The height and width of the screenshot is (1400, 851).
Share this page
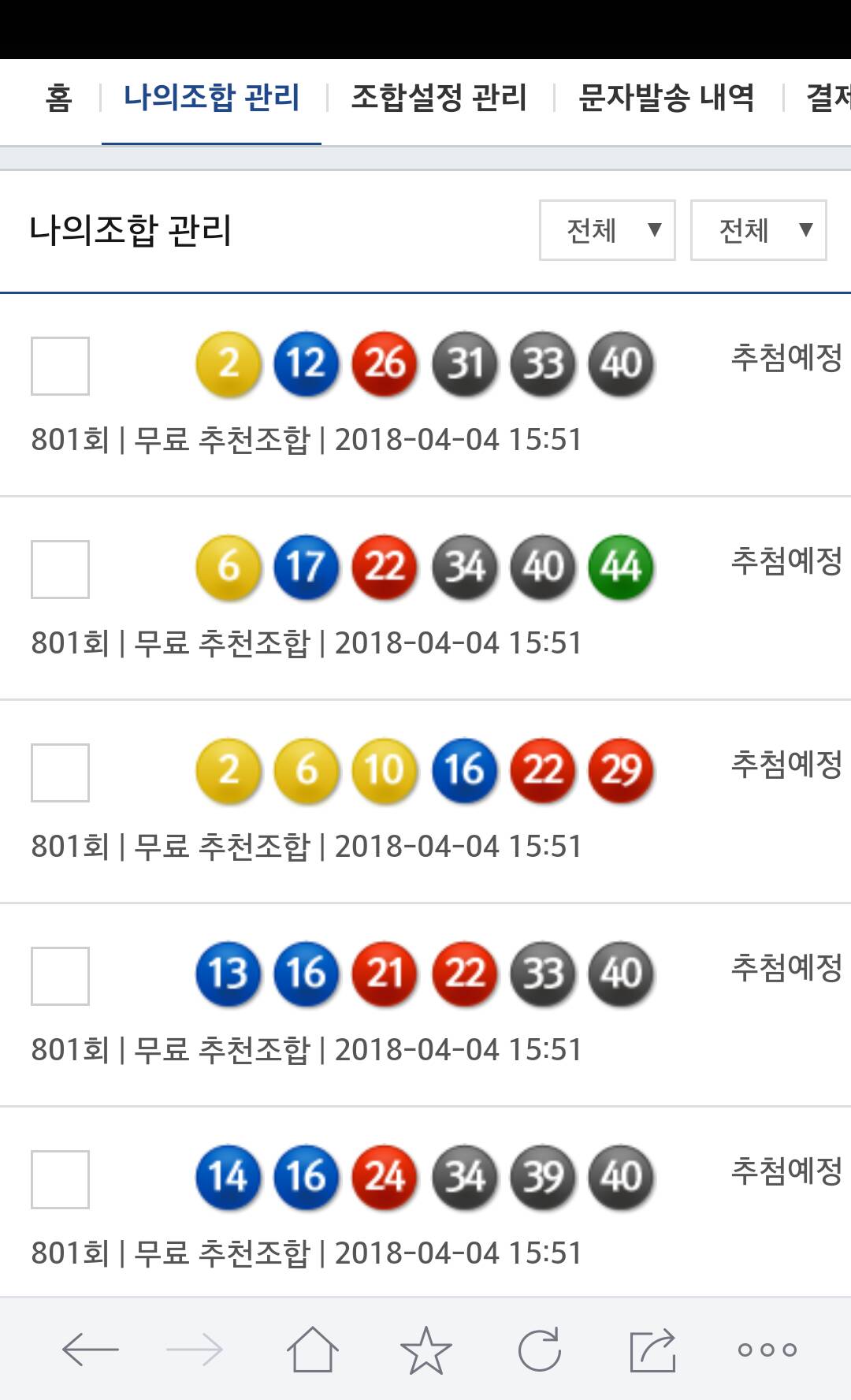point(652,1350)
